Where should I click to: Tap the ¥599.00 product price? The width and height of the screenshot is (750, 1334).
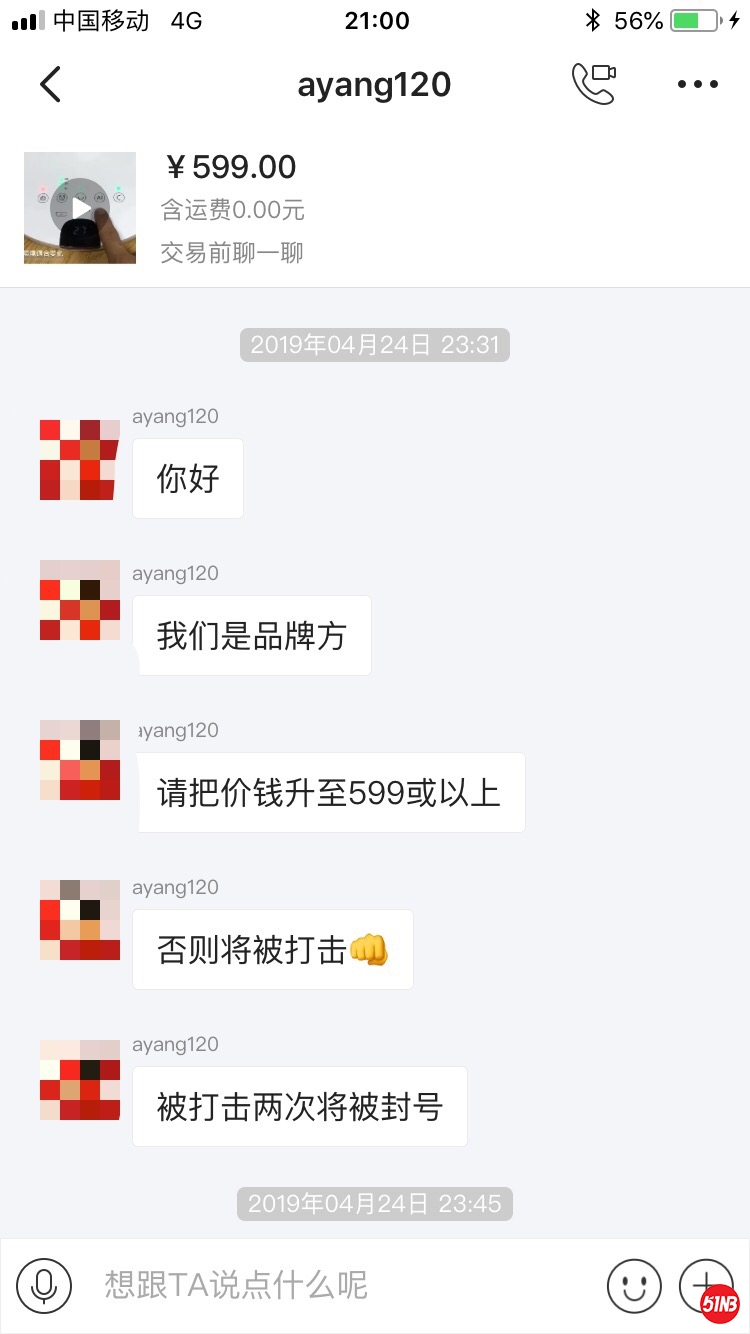tap(230, 166)
